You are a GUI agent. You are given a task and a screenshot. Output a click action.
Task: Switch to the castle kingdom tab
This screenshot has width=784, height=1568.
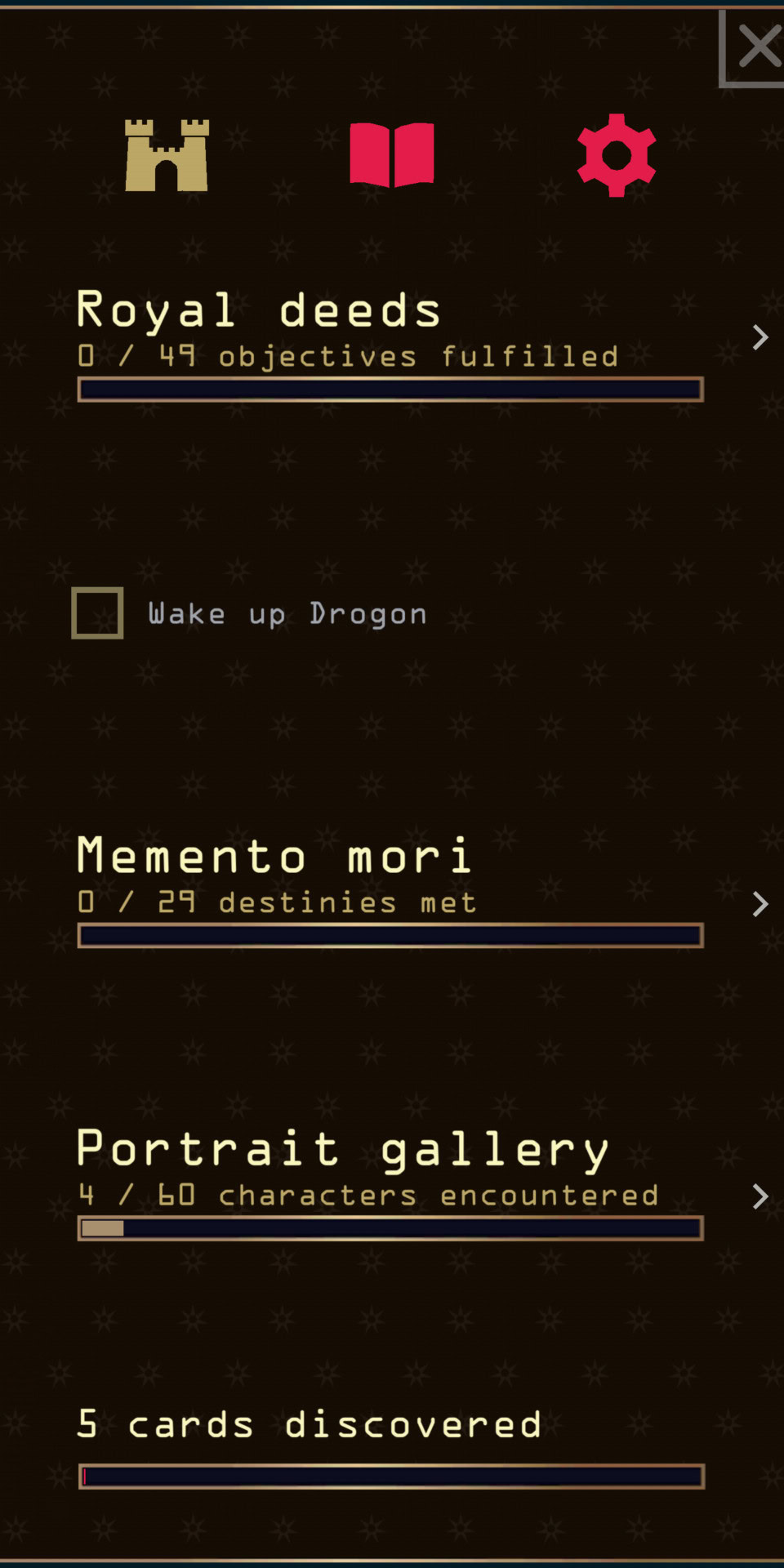point(167,155)
